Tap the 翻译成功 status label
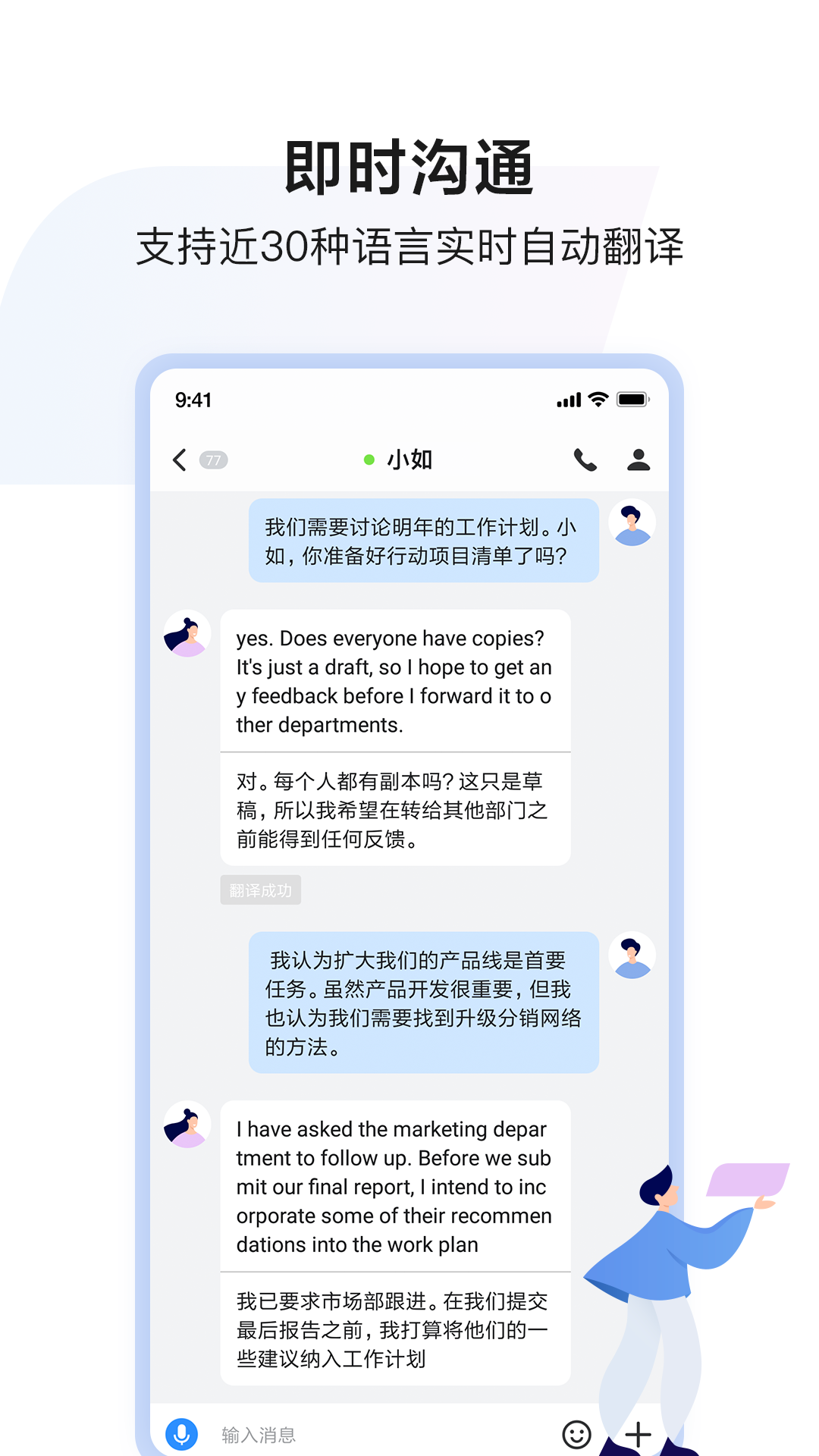819x1456 pixels. 261,890
